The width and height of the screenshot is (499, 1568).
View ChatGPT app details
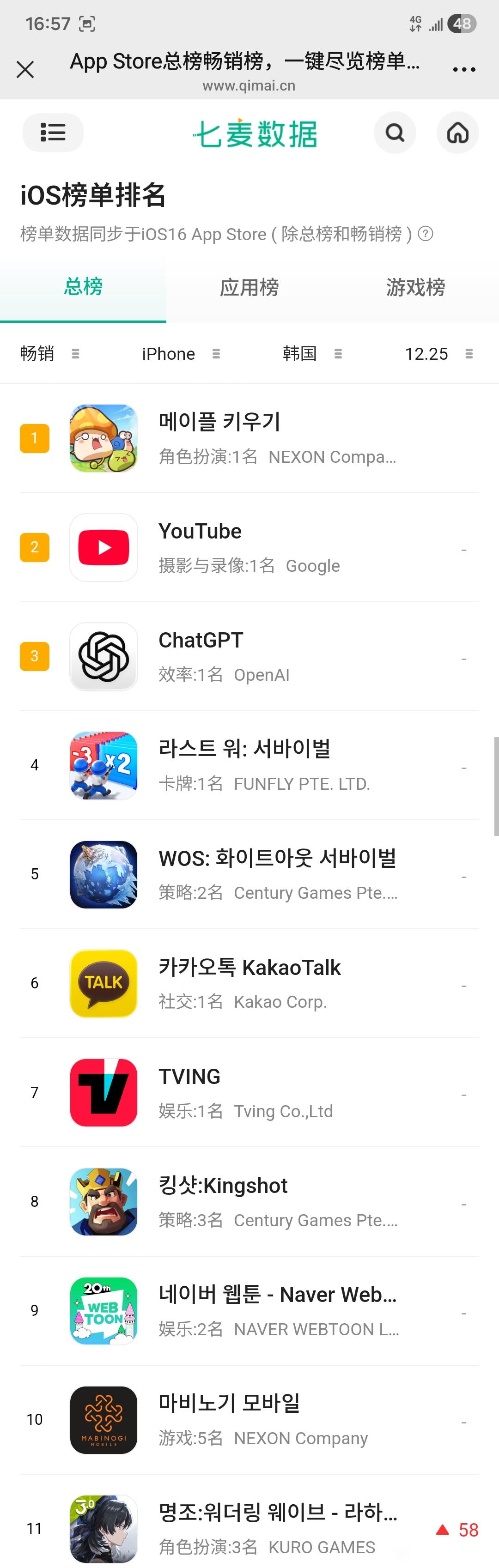249,656
